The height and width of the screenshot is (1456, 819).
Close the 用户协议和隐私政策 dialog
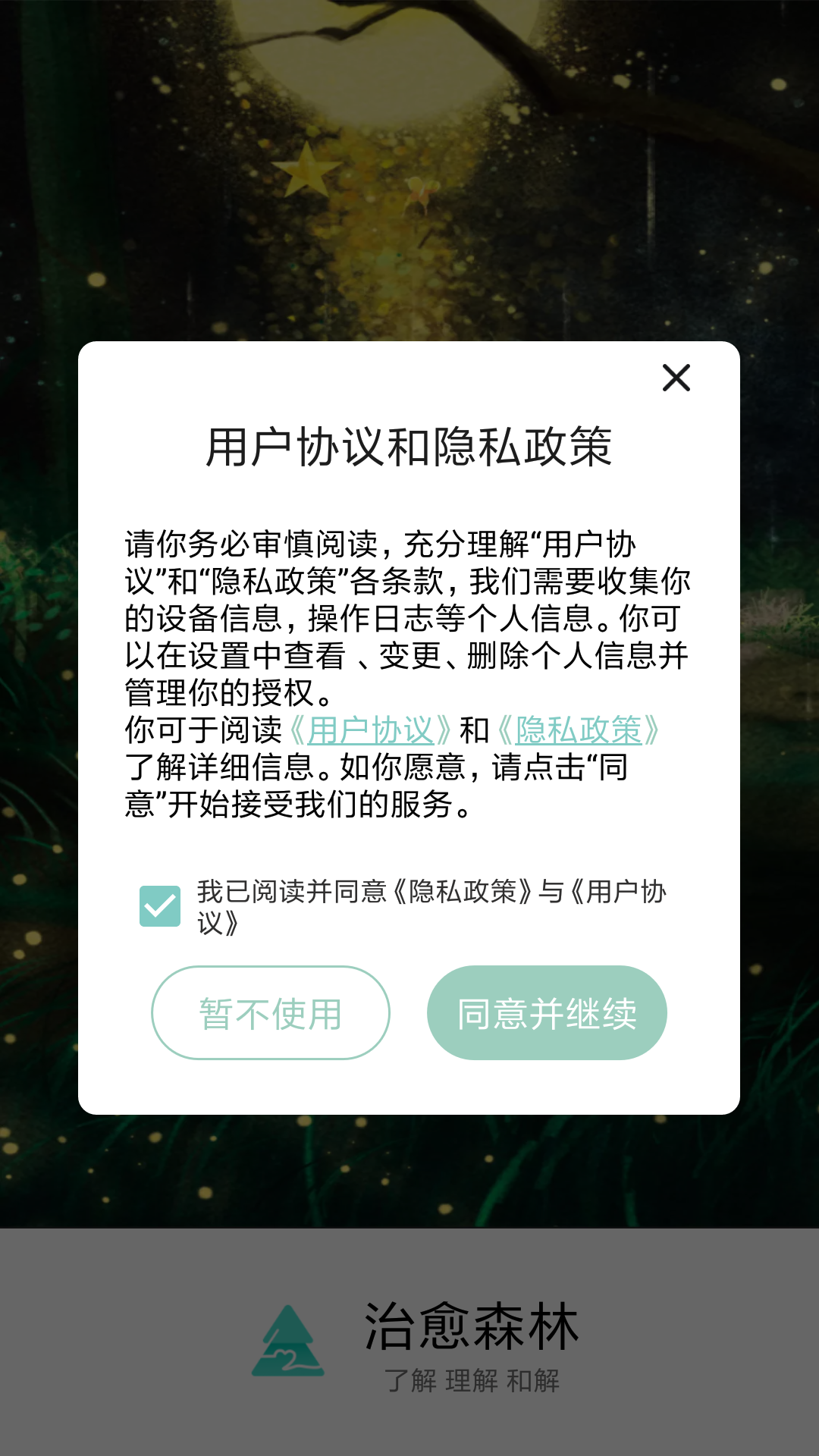click(x=676, y=378)
